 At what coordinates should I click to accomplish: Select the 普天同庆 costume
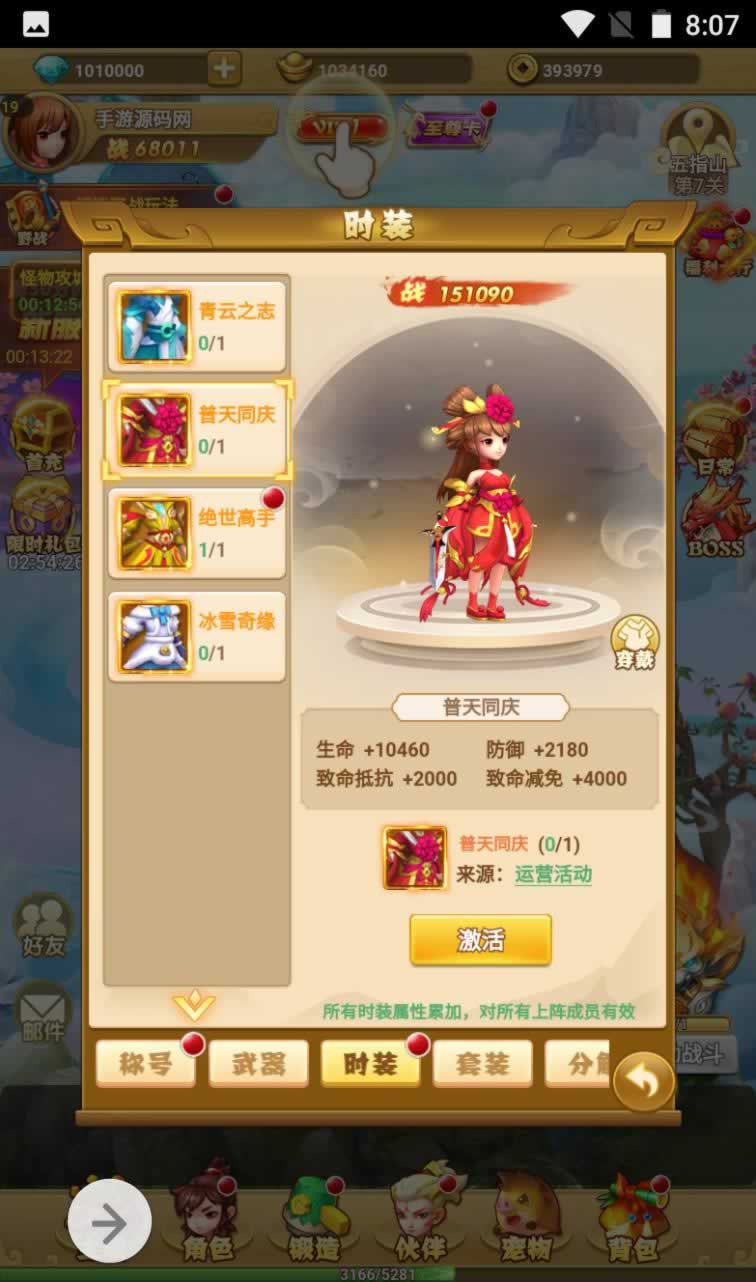pyautogui.click(x=197, y=430)
